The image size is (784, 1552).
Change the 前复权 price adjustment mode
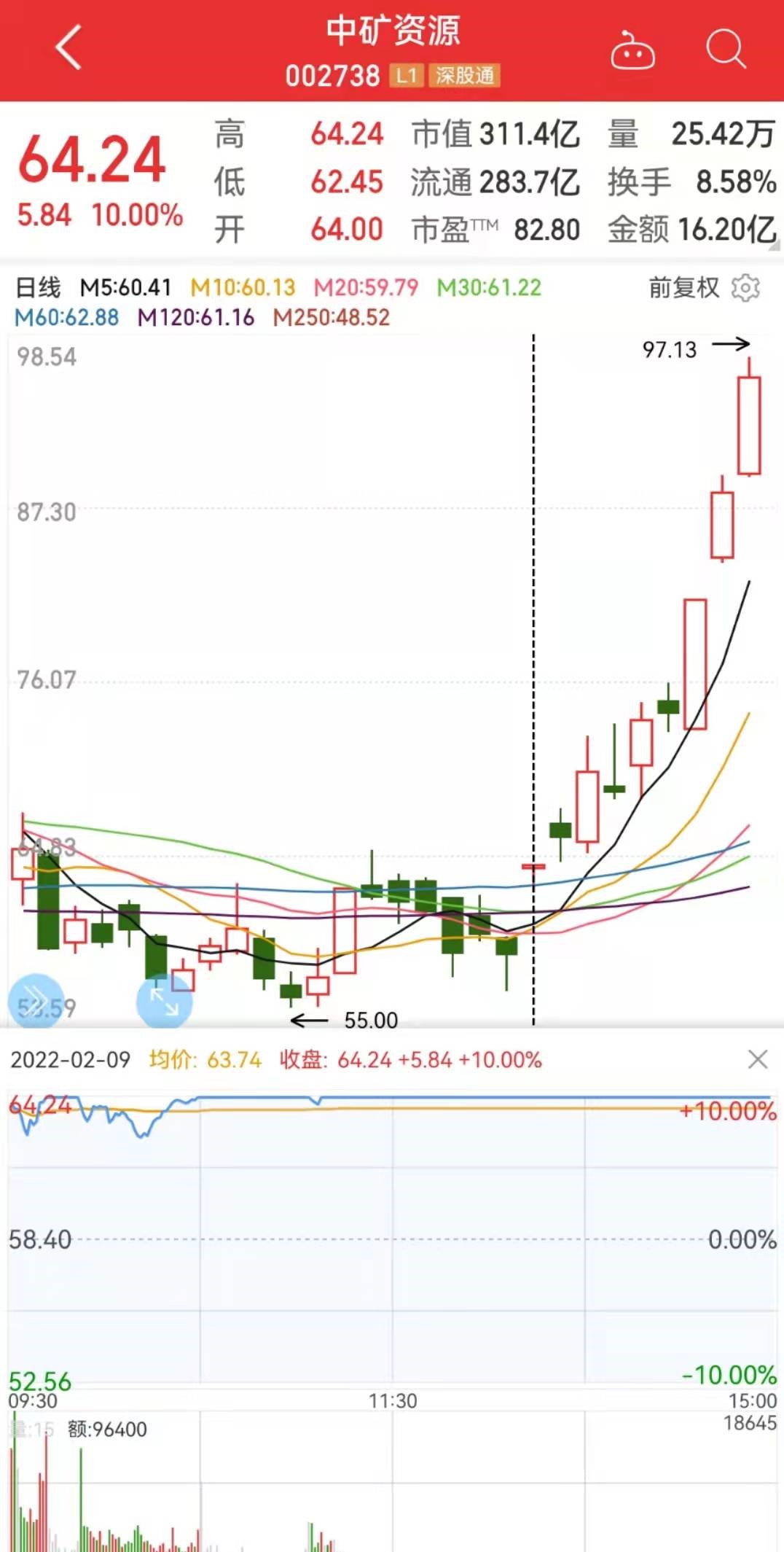683,288
